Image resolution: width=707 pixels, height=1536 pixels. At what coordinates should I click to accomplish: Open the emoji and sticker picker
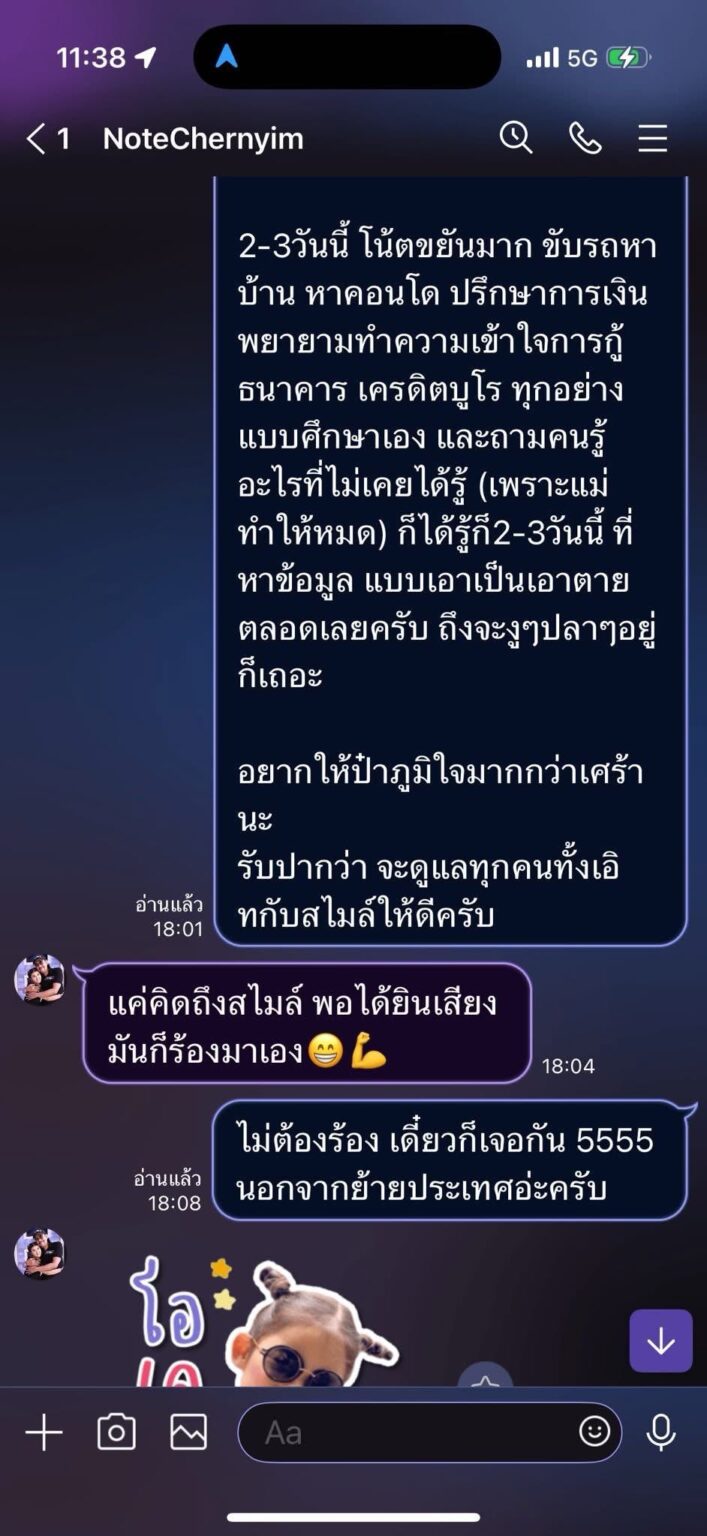point(594,1432)
